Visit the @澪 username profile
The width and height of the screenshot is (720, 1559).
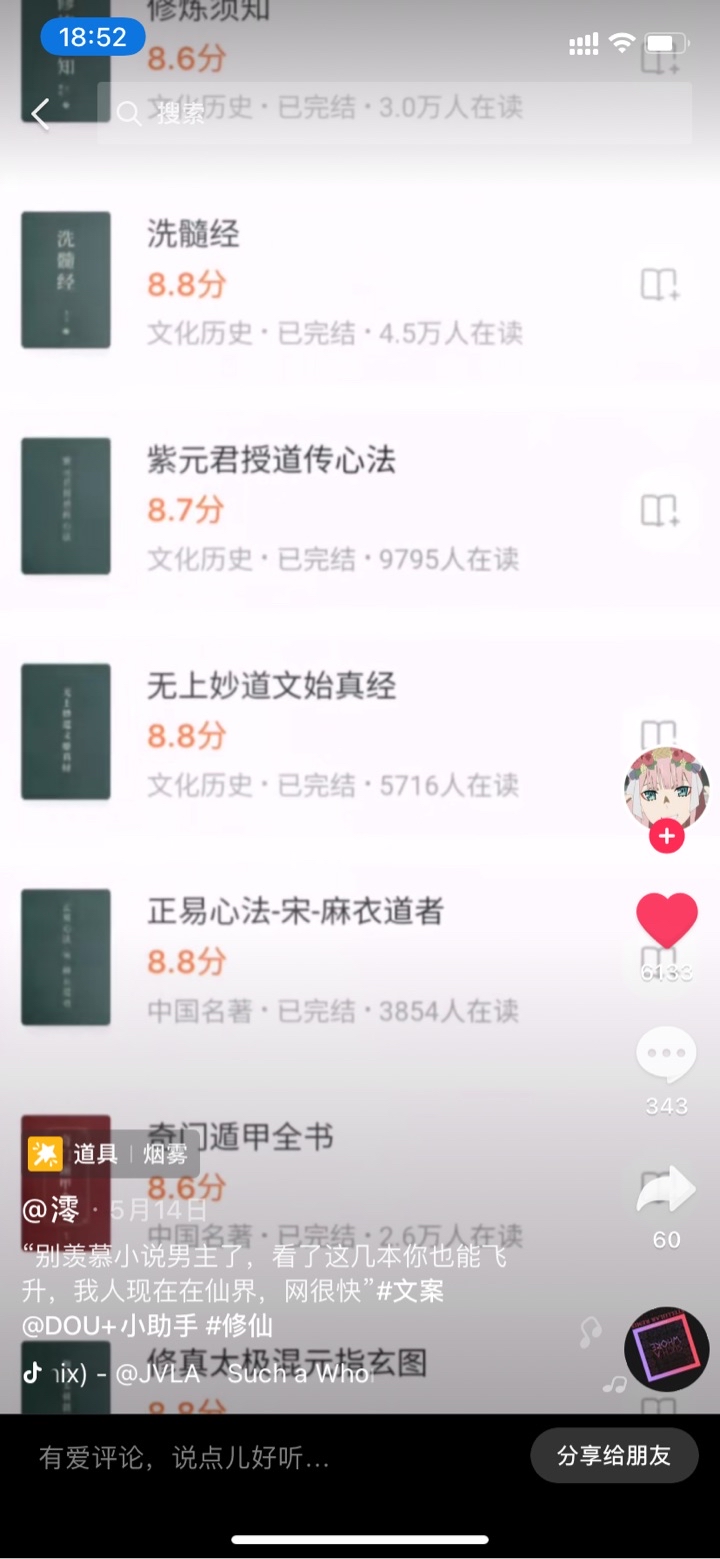click(x=52, y=1210)
